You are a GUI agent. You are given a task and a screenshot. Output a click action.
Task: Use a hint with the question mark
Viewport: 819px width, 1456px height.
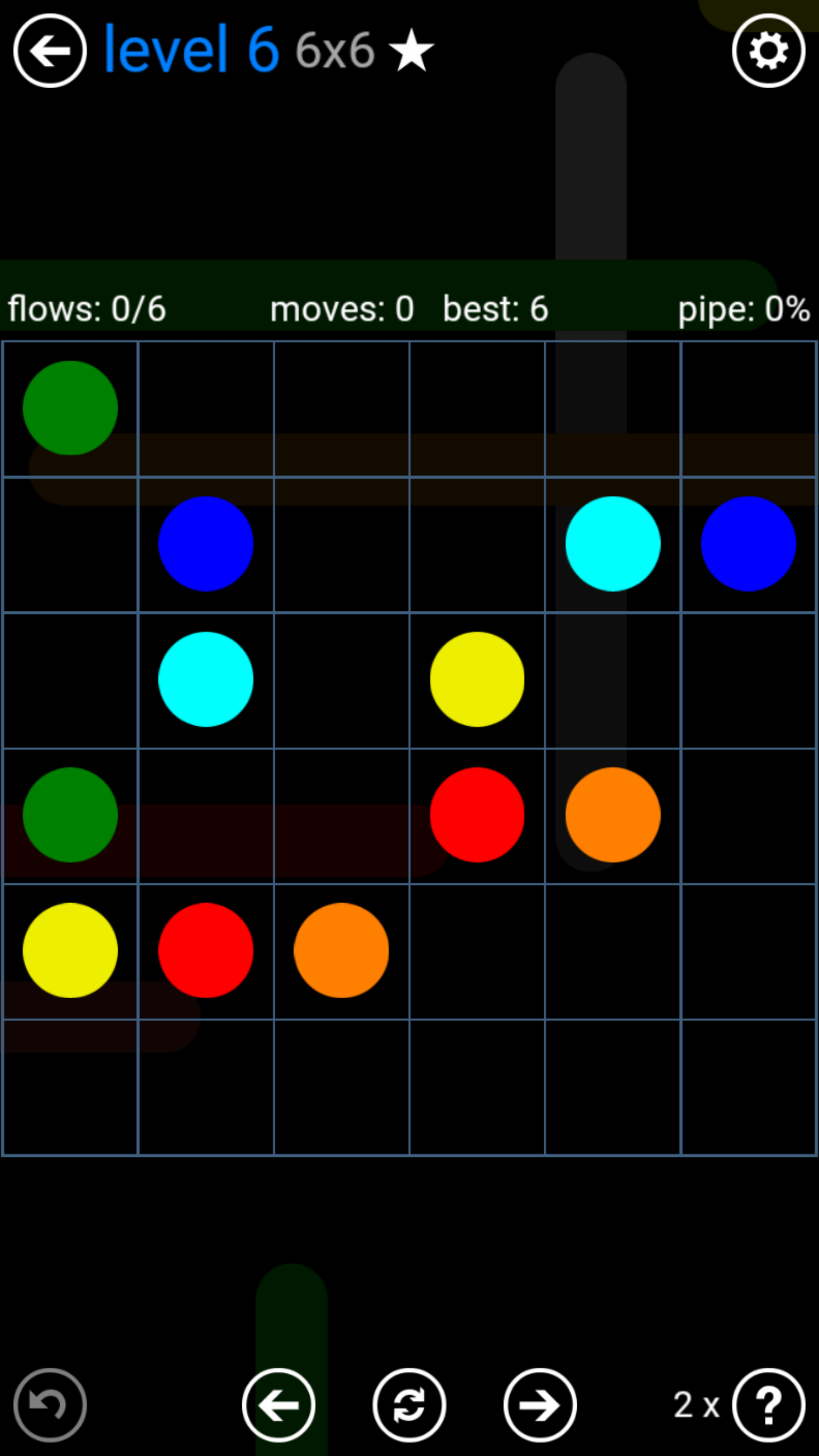tap(768, 1405)
